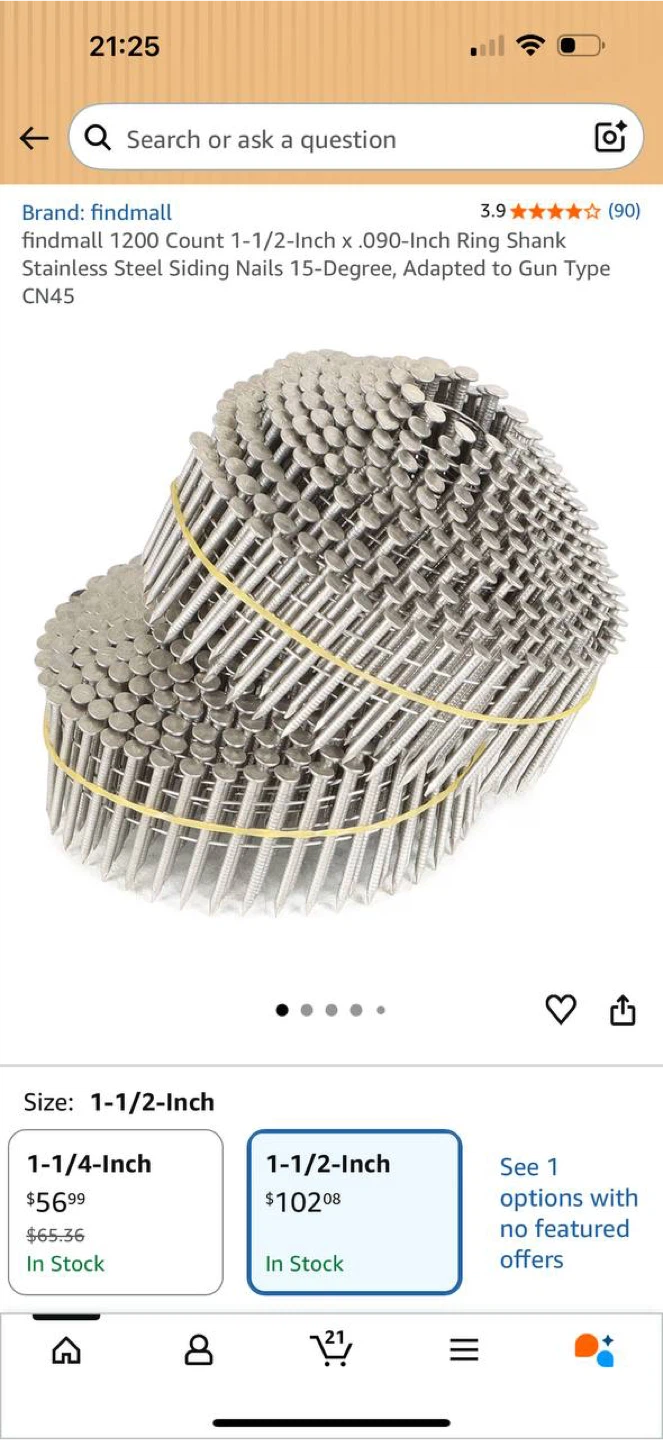
Task: Open the findmall brand link
Action: pos(97,212)
